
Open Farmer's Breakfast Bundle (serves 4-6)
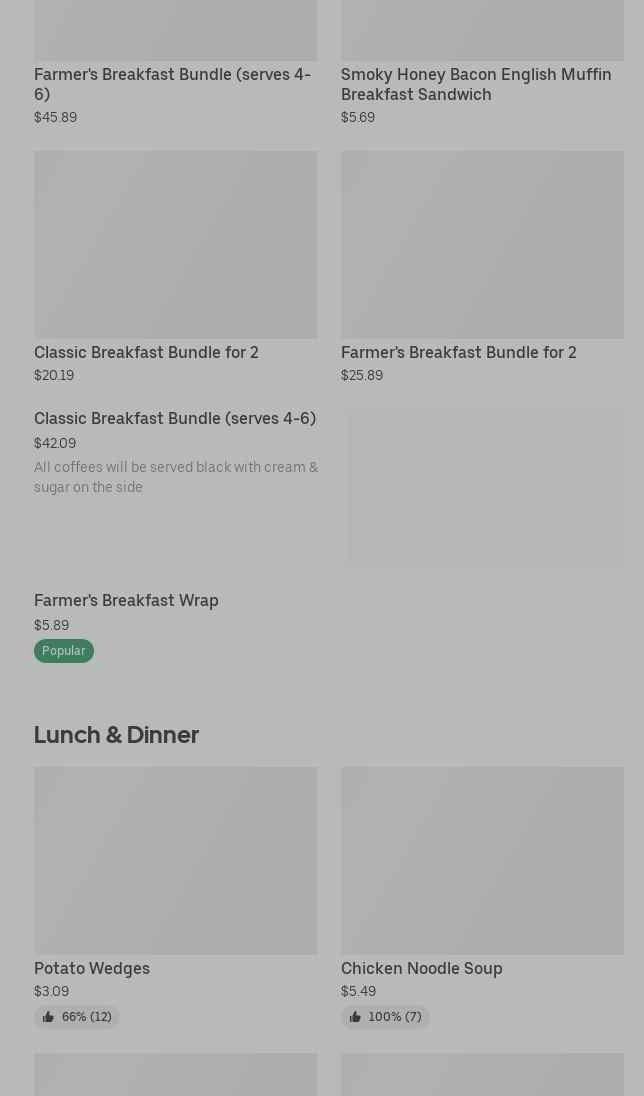[172, 84]
